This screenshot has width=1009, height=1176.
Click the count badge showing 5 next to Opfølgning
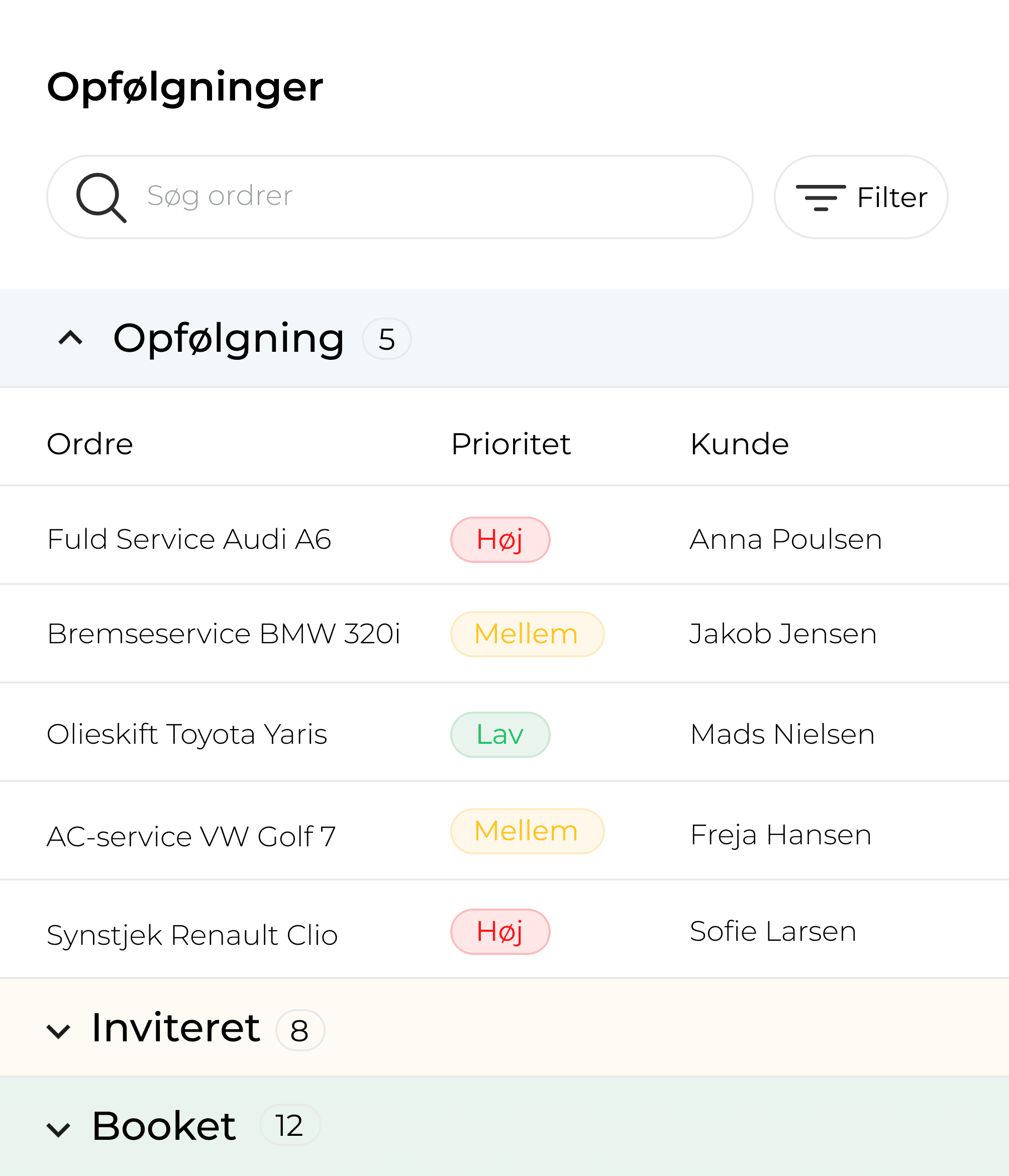[x=386, y=338]
